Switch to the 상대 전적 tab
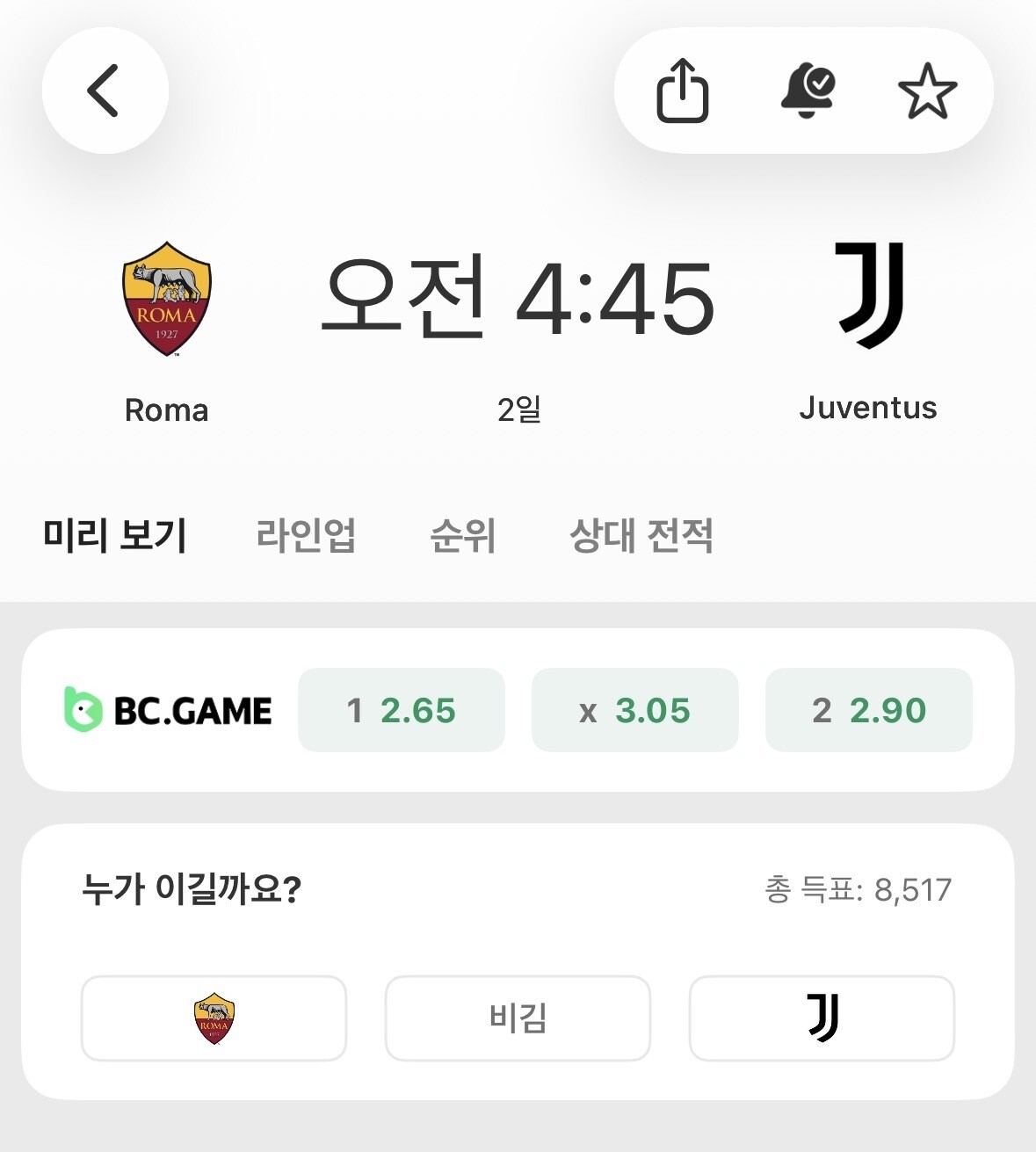 pyautogui.click(x=641, y=535)
